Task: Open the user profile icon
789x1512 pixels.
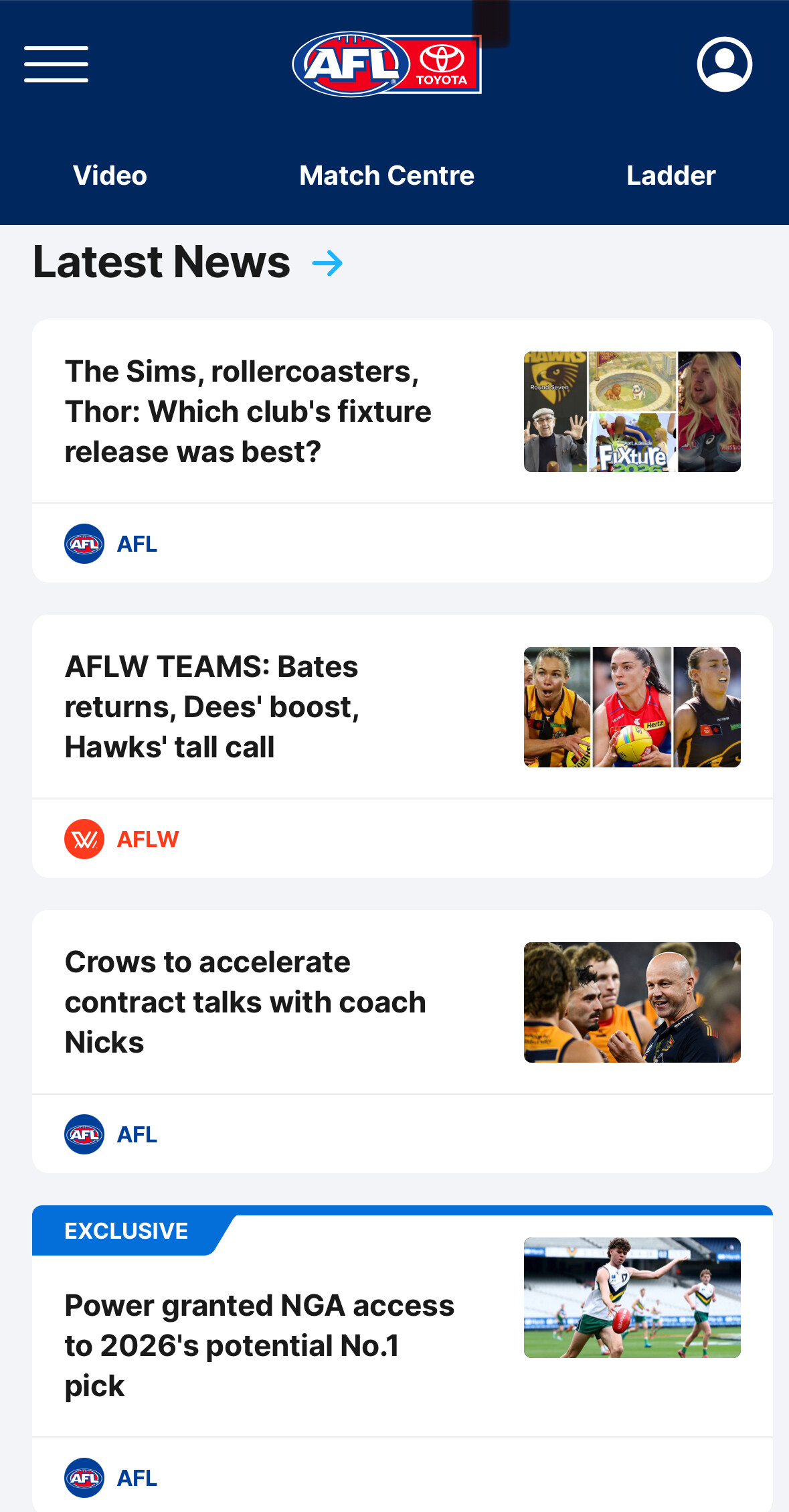Action: (724, 64)
